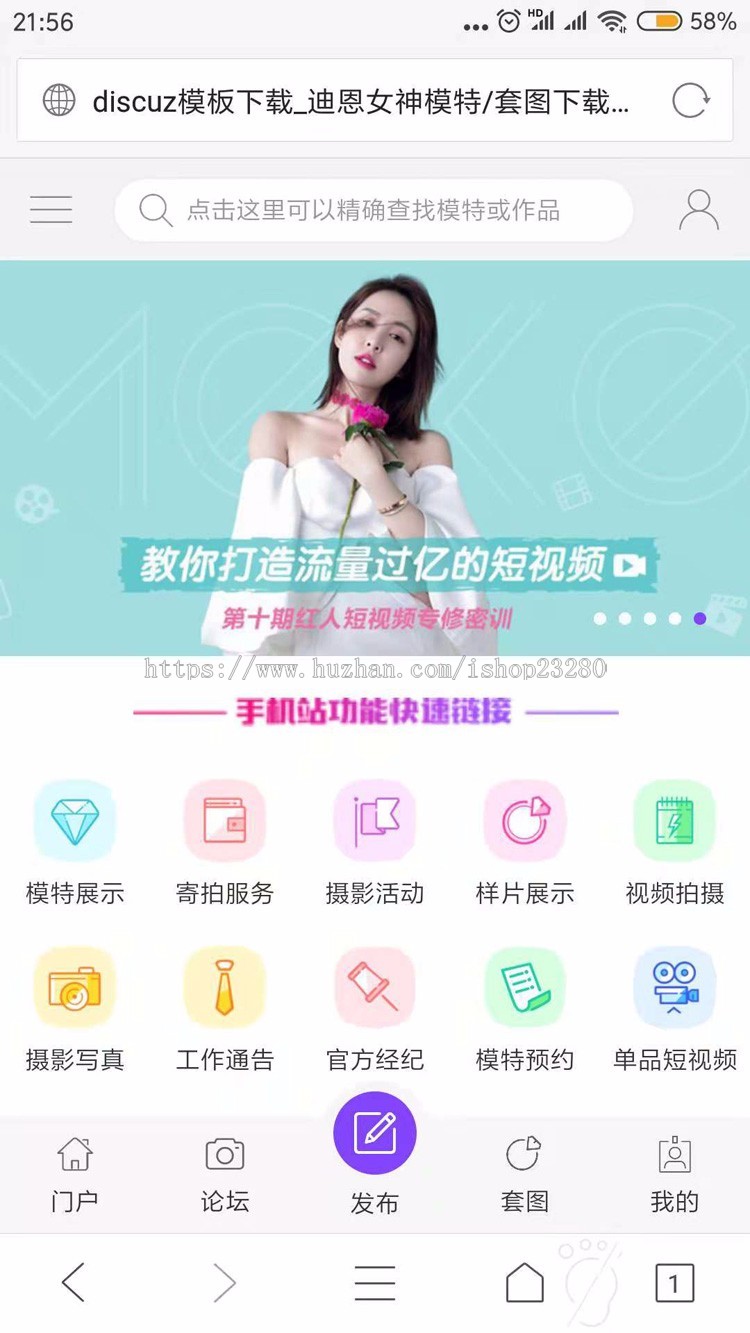750x1333 pixels.
Task: Switch to the 我的 tab
Action: click(x=675, y=1174)
